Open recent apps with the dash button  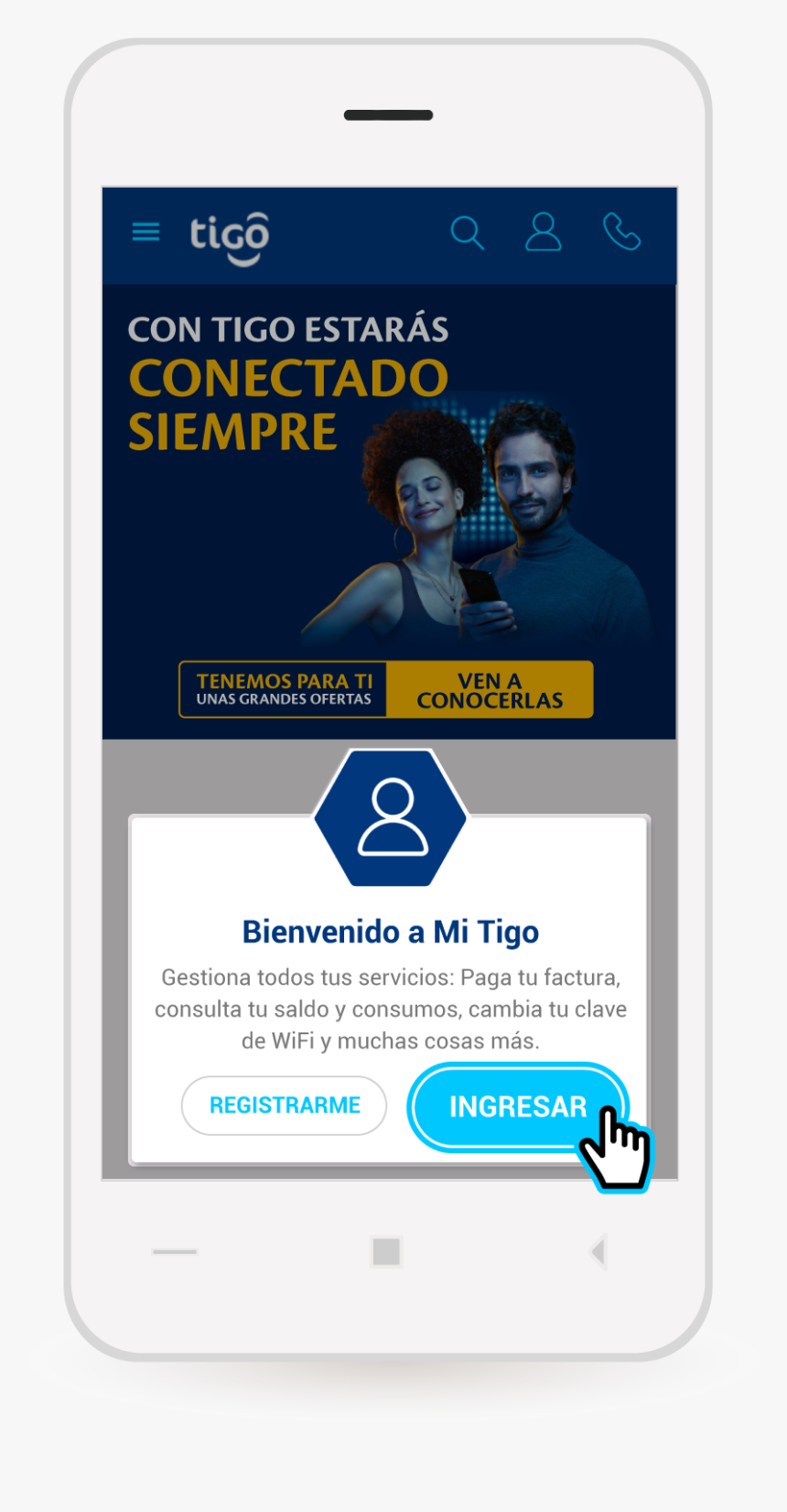[174, 1252]
